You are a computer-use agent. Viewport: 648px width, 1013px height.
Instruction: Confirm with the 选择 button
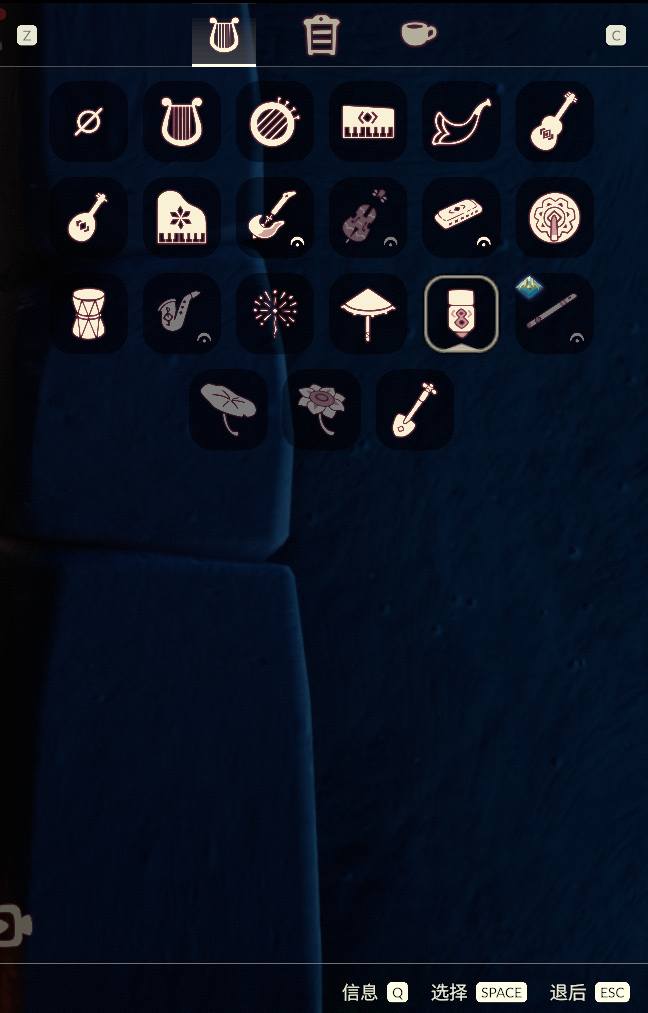click(x=478, y=992)
